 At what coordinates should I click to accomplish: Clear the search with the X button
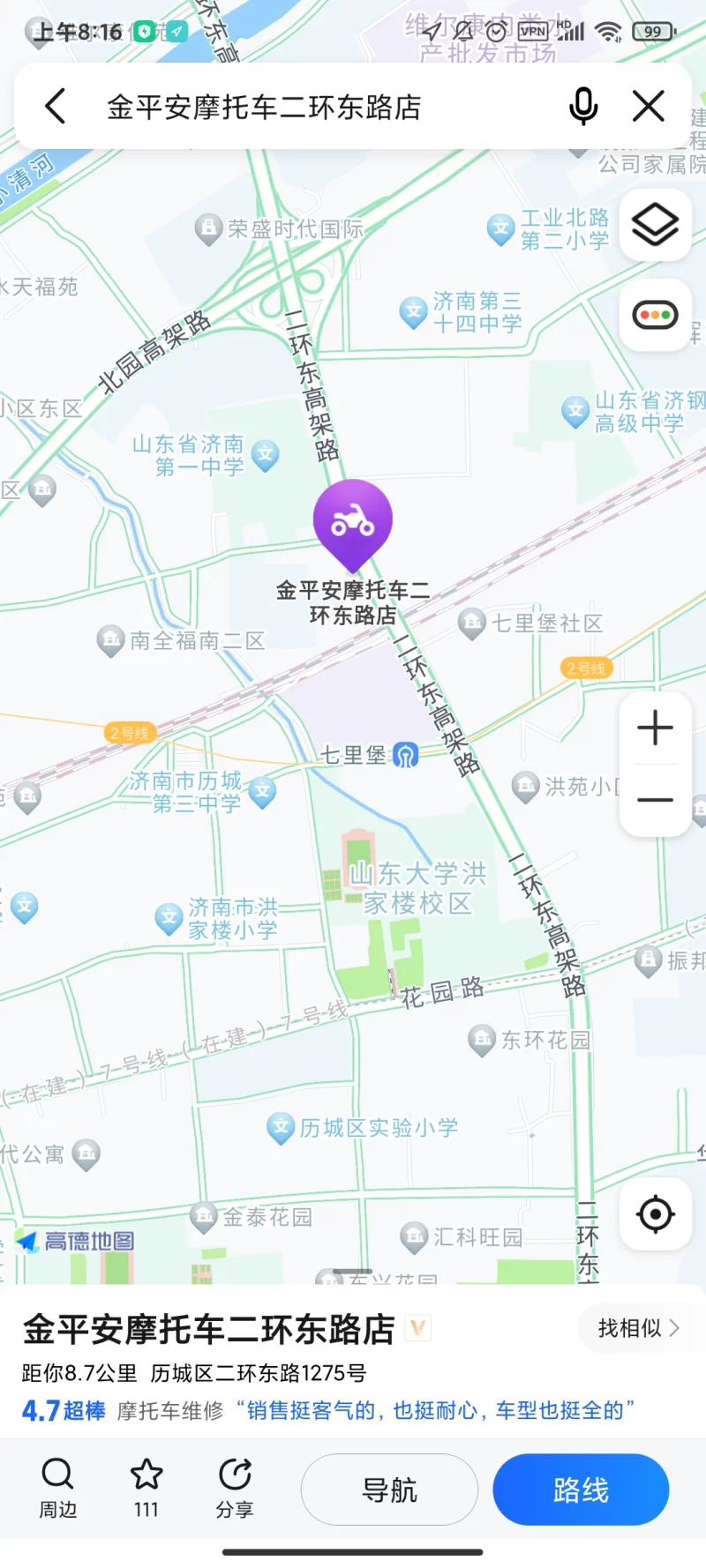click(649, 107)
